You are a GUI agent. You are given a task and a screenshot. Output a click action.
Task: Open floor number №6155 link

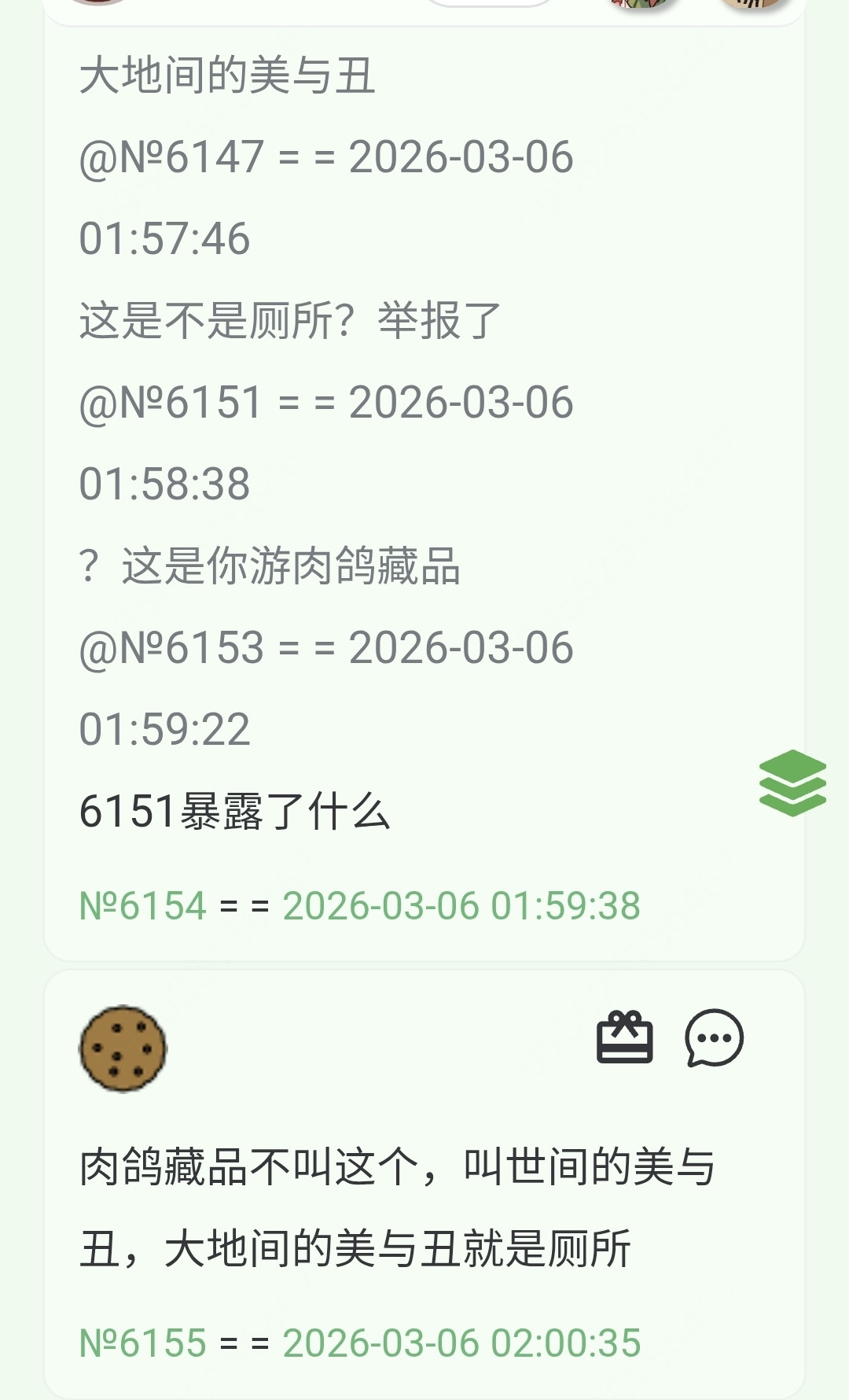click(143, 1343)
